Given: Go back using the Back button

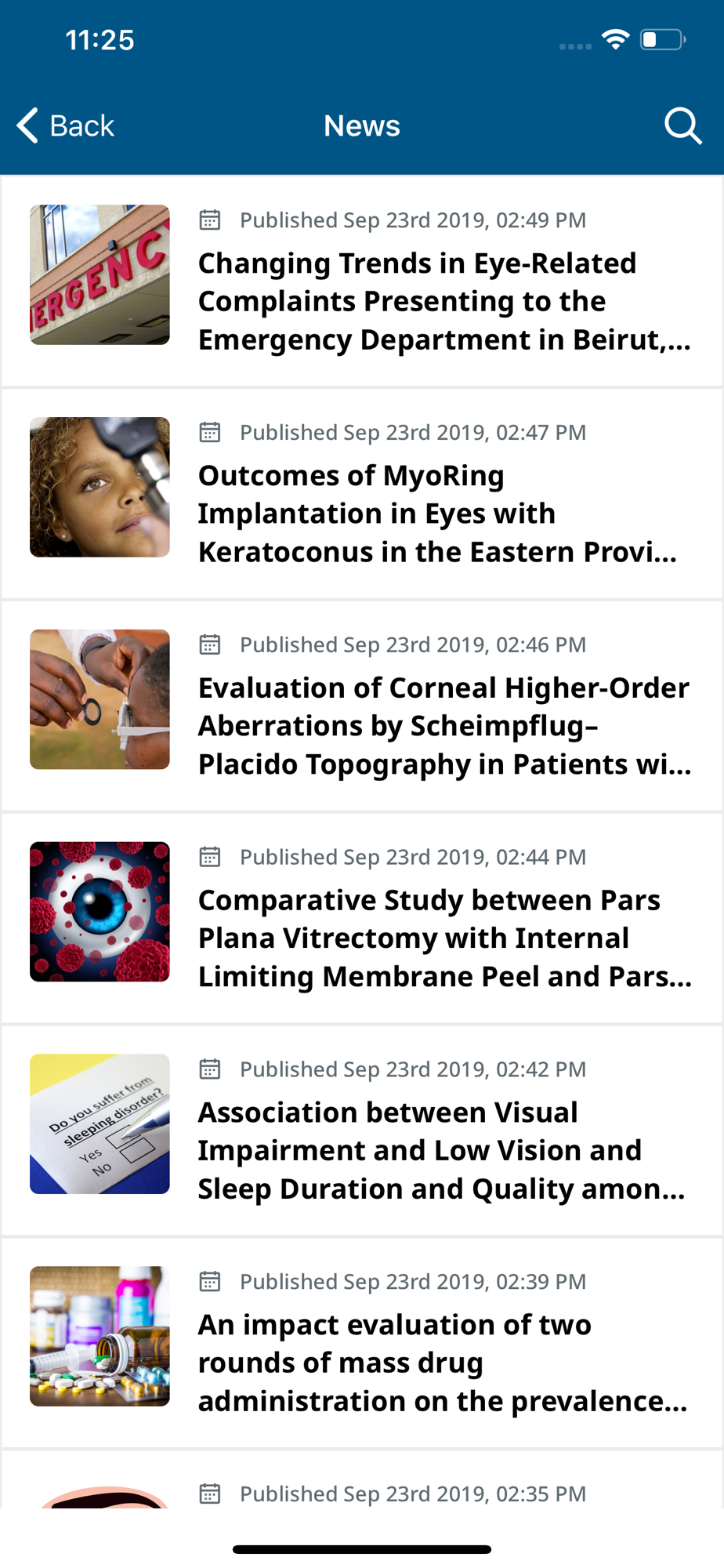Looking at the screenshot, I should coord(66,125).
